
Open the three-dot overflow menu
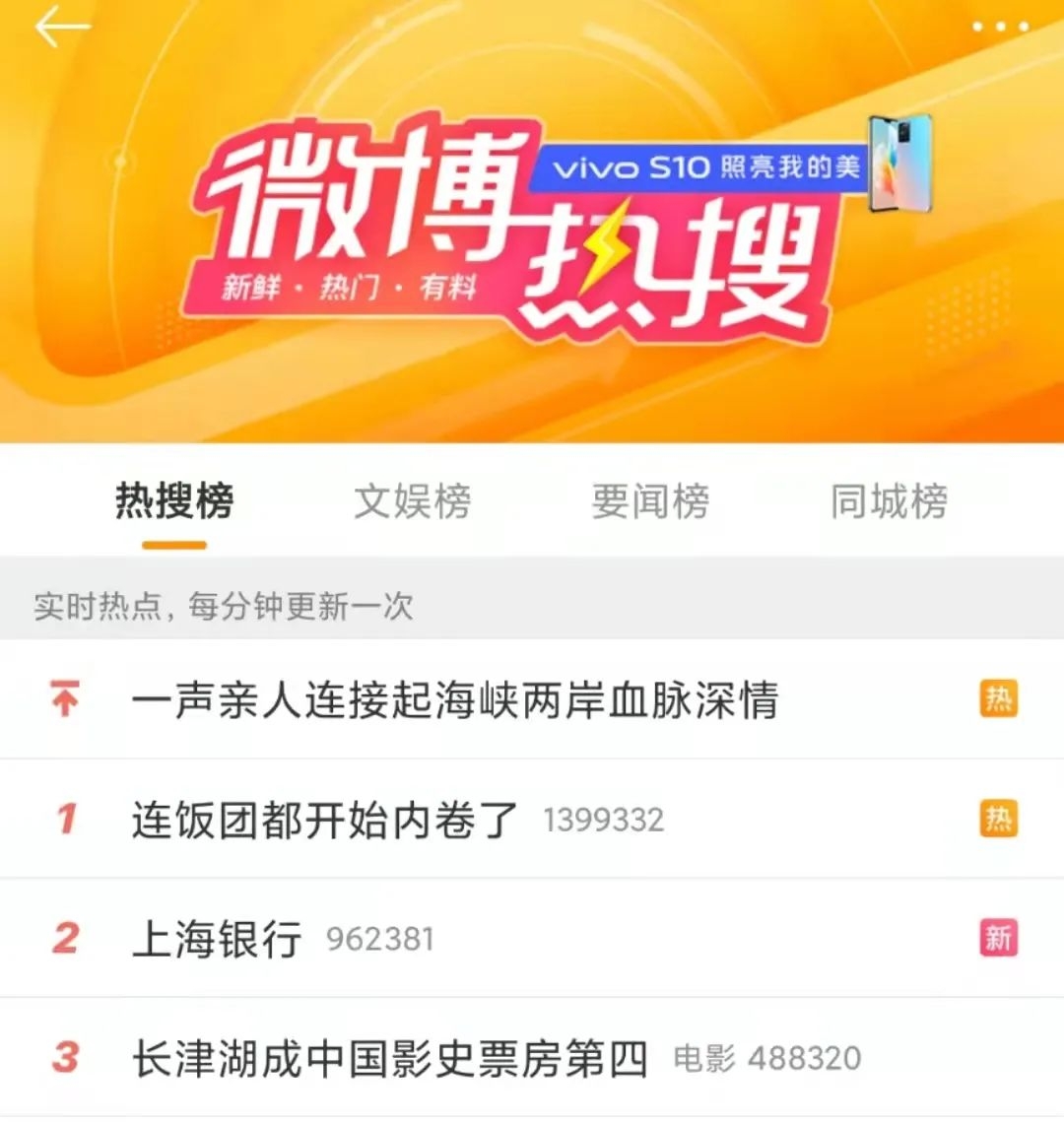[x=1000, y=28]
